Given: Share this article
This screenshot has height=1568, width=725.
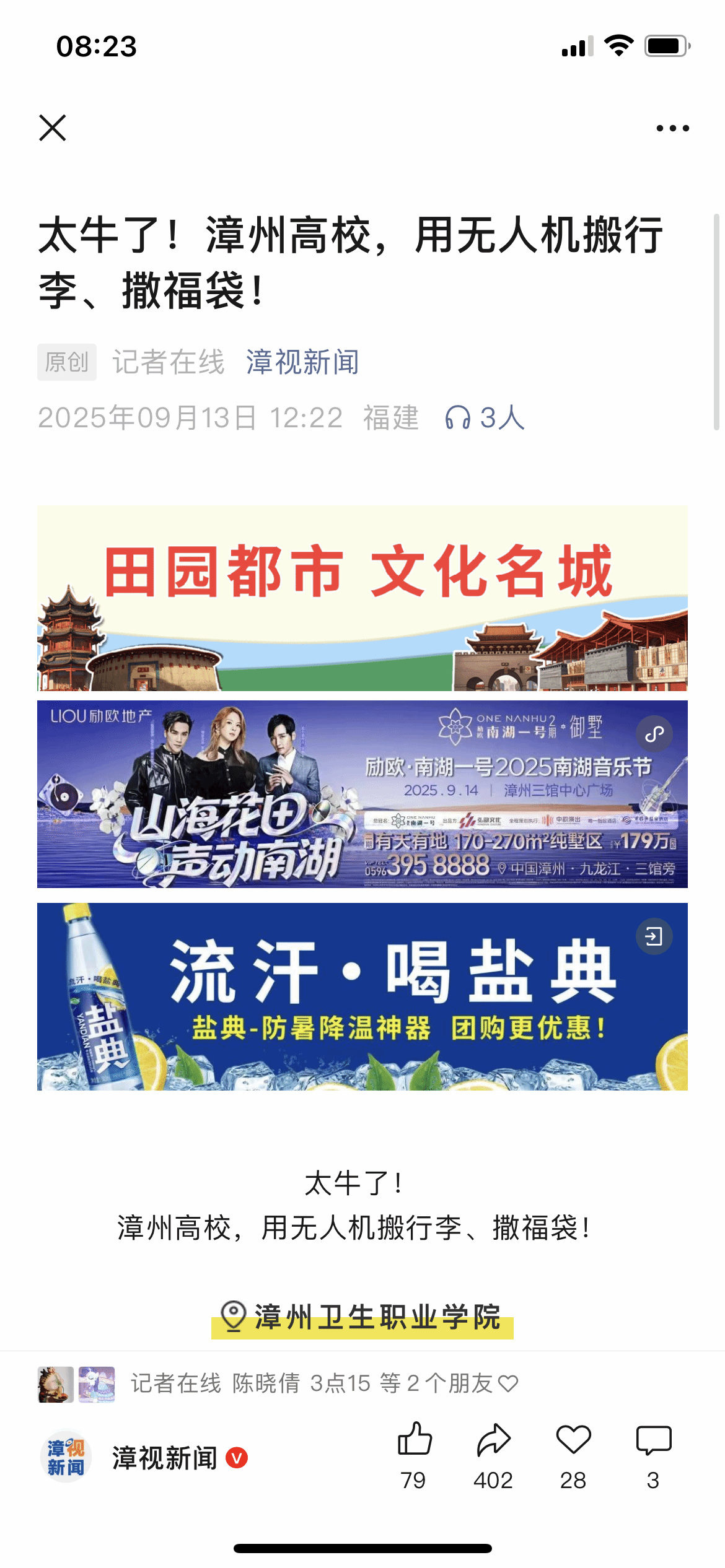Looking at the screenshot, I should coord(493,1439).
